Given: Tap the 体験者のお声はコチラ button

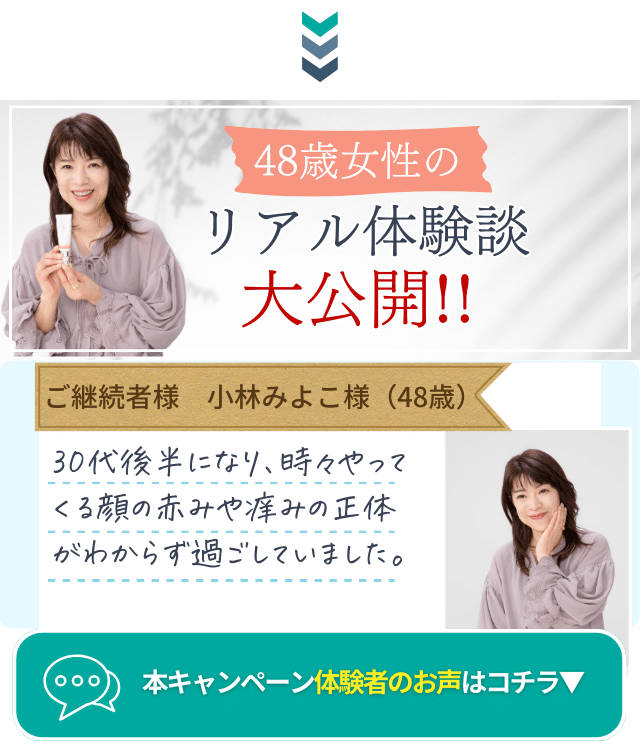Looking at the screenshot, I should [320, 683].
